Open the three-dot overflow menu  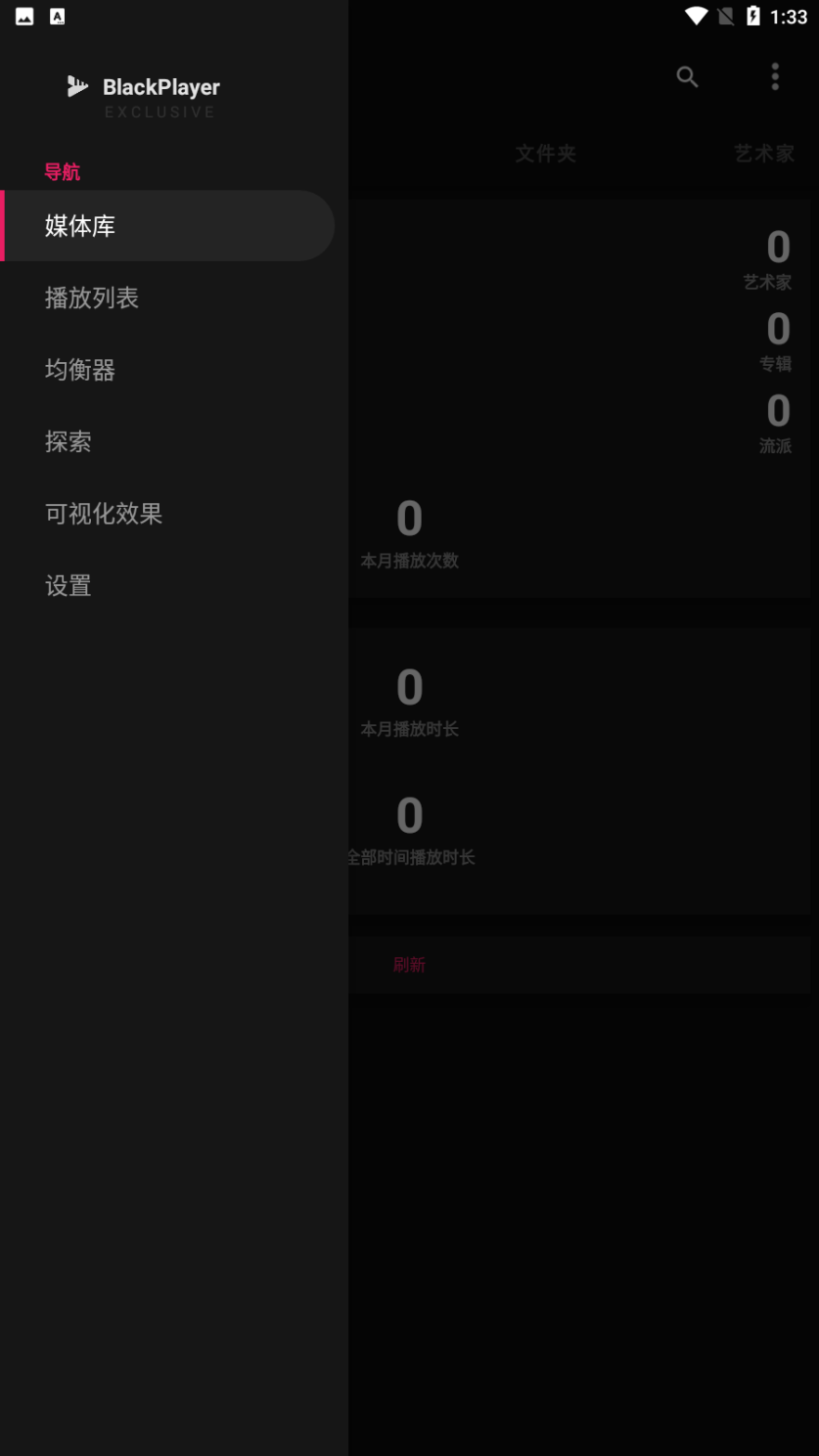775,77
